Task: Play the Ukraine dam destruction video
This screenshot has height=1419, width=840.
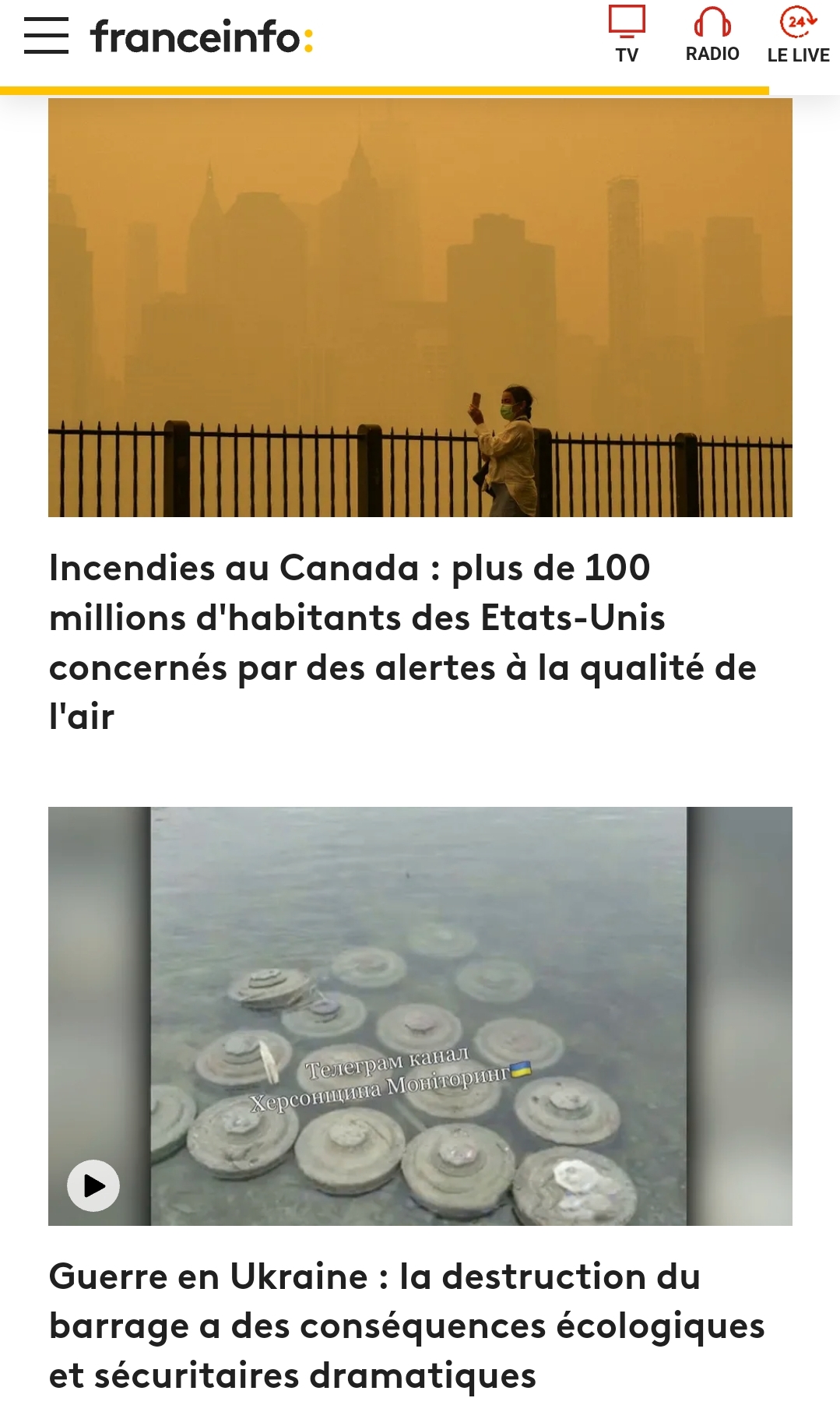Action: click(x=93, y=1185)
